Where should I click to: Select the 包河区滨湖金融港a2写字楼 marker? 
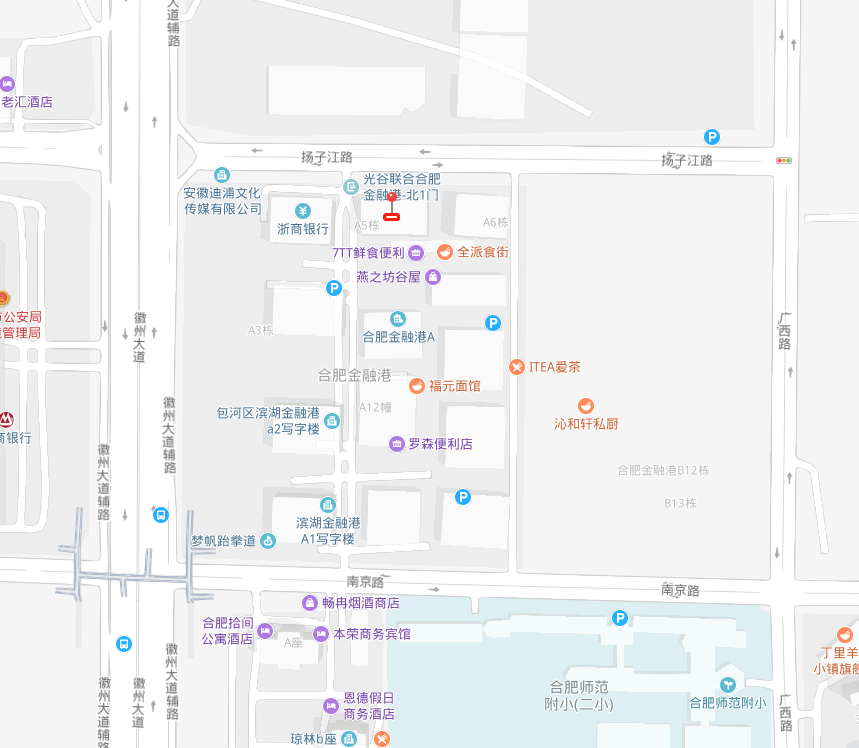point(332,421)
